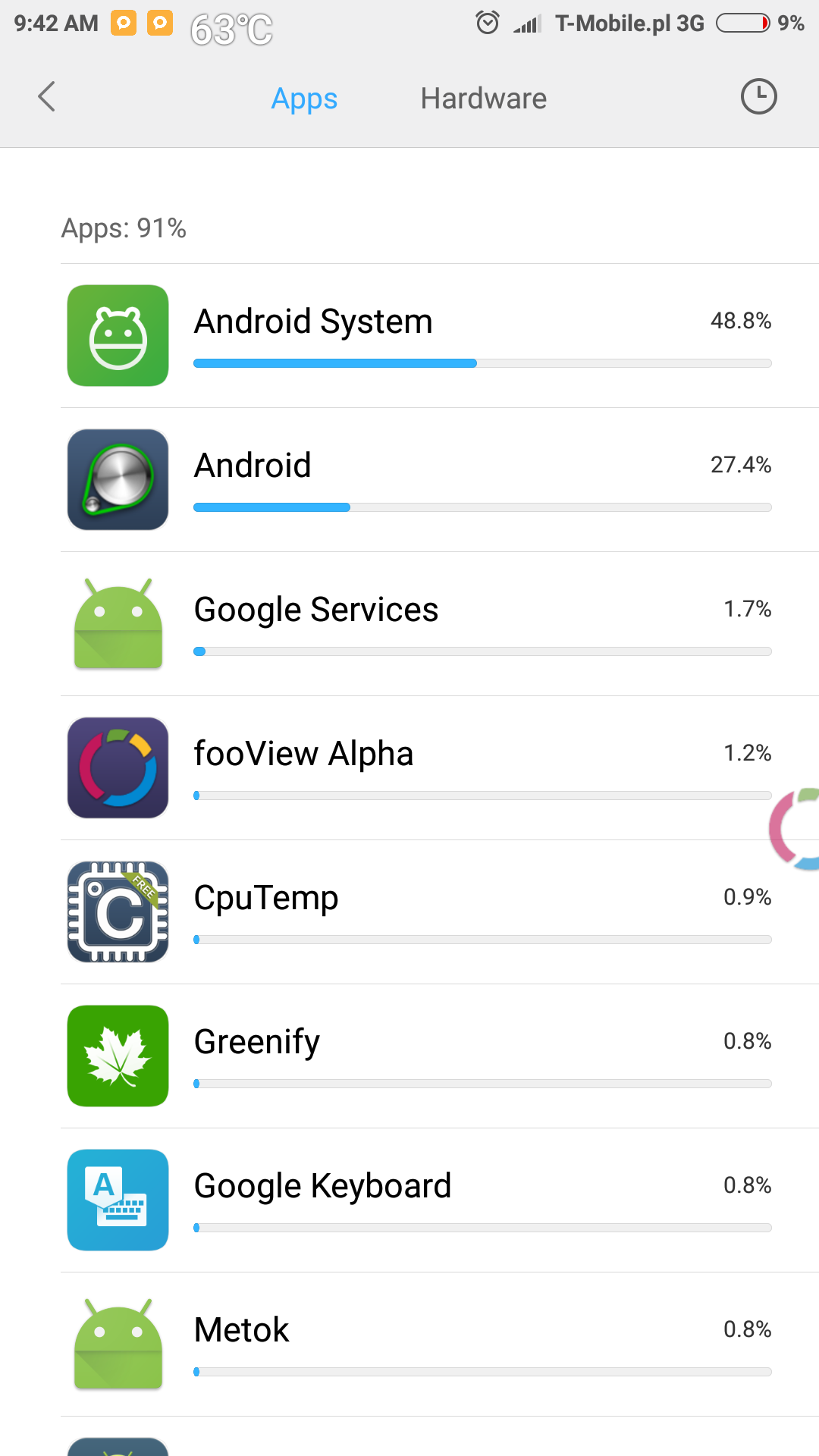819x1456 pixels.
Task: Open the Android 27.4% usage entry
Action: click(440, 480)
